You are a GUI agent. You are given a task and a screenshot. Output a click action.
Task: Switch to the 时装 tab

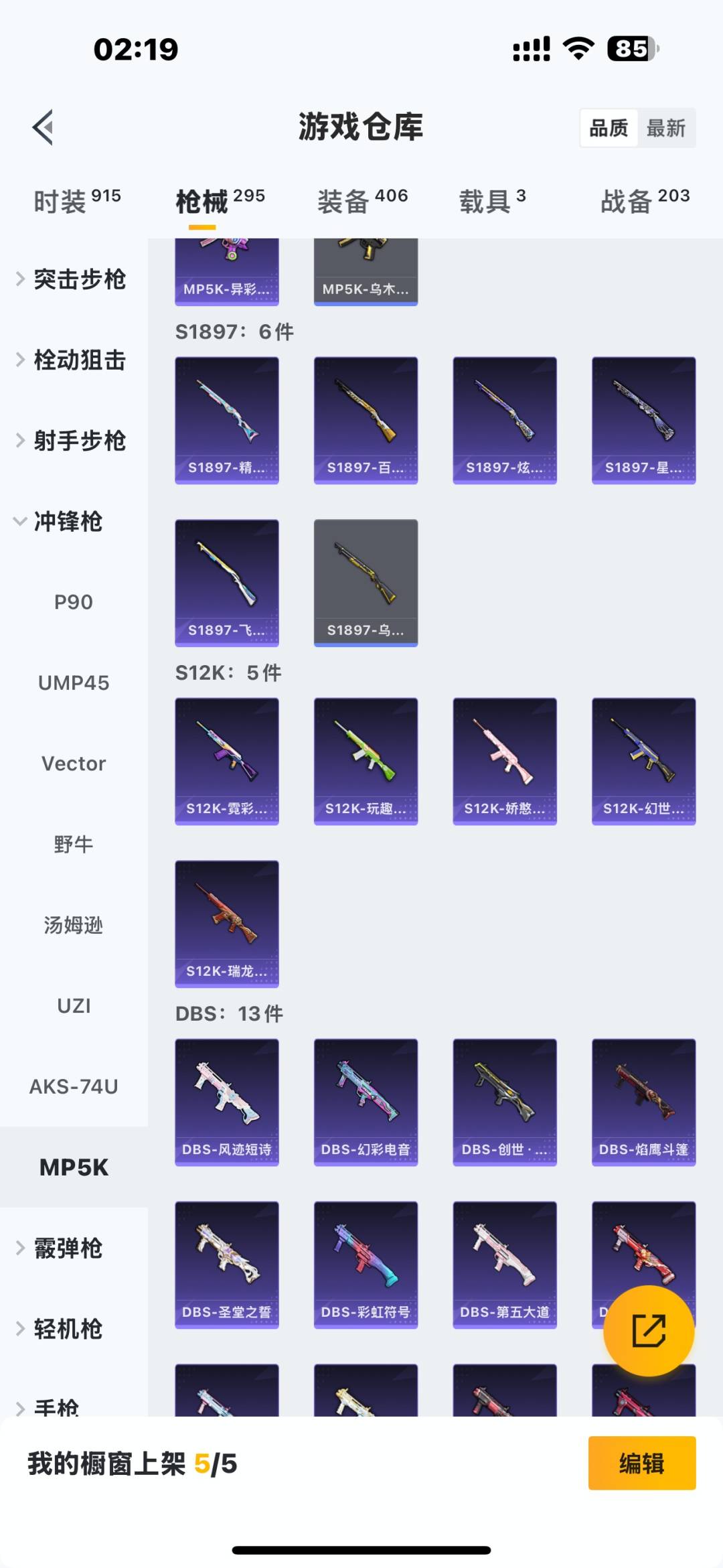pyautogui.click(x=76, y=200)
